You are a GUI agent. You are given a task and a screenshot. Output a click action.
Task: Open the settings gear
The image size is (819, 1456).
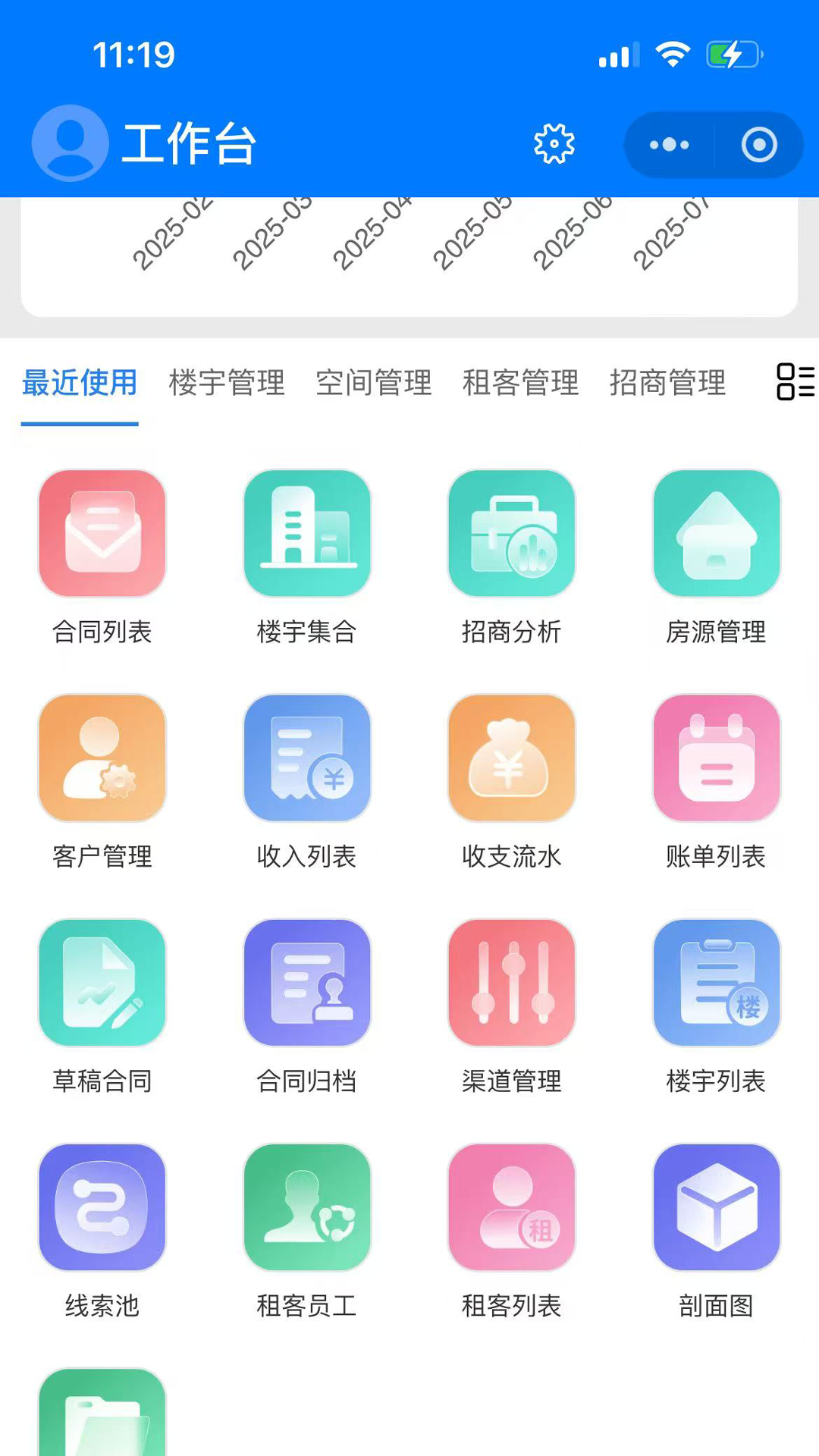[x=554, y=143]
